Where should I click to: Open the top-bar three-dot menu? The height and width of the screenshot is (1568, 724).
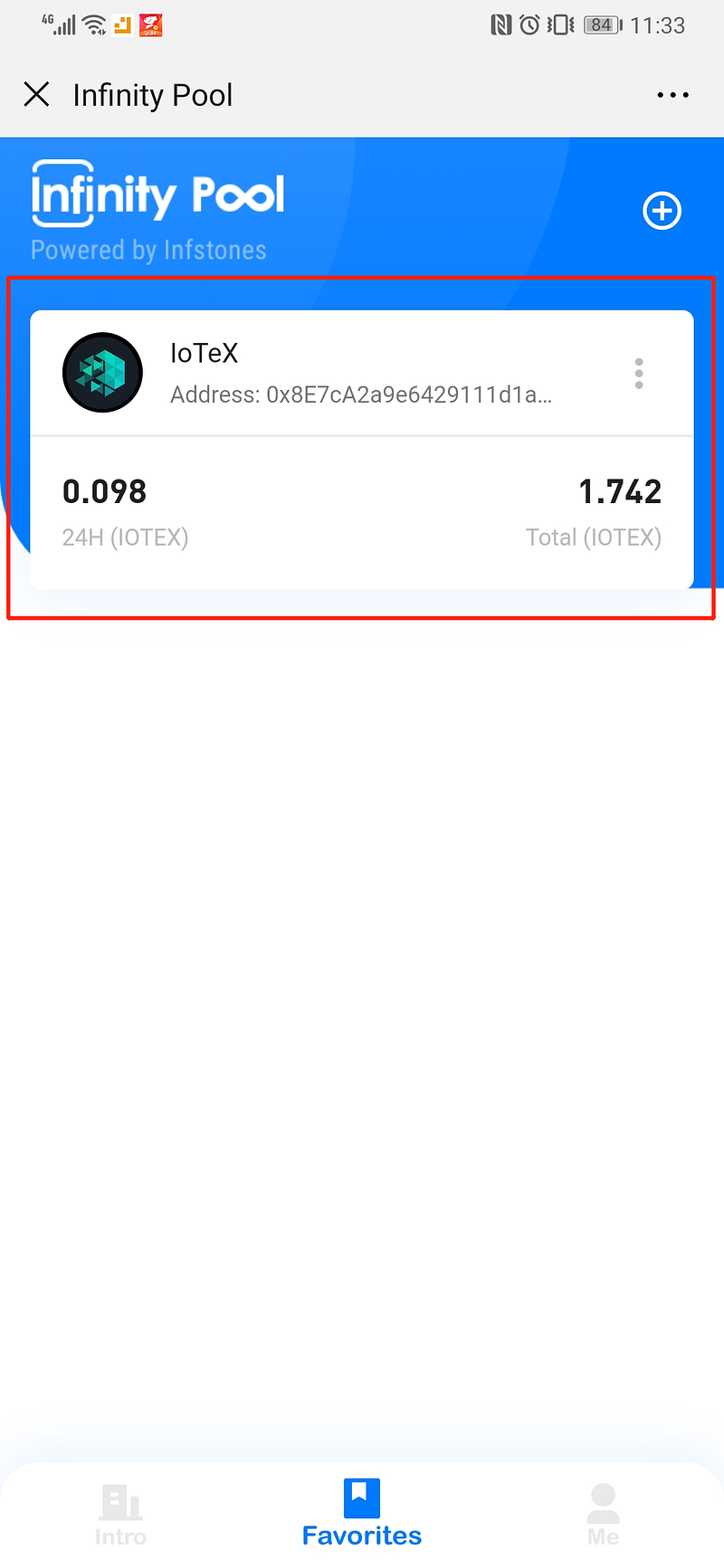(672, 95)
